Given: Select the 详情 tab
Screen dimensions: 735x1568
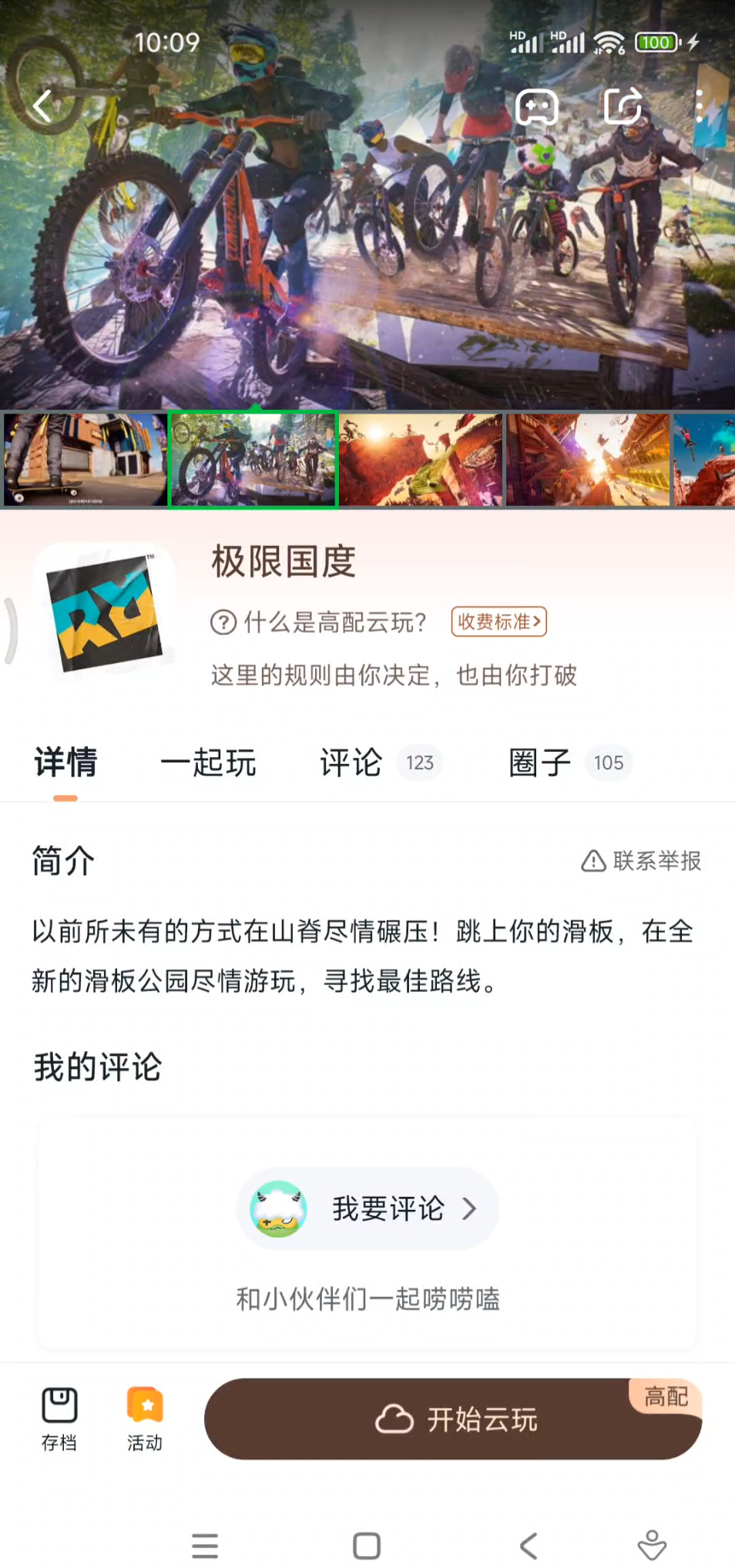Looking at the screenshot, I should 65,763.
